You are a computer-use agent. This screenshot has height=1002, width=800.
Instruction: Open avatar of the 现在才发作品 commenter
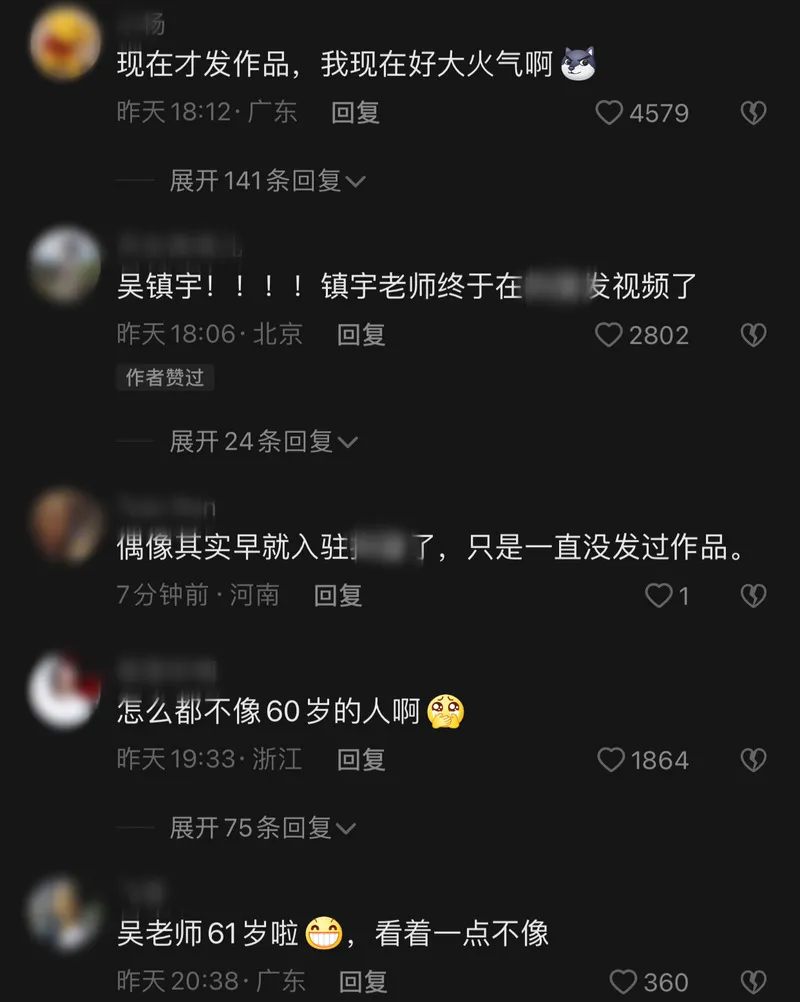click(65, 42)
